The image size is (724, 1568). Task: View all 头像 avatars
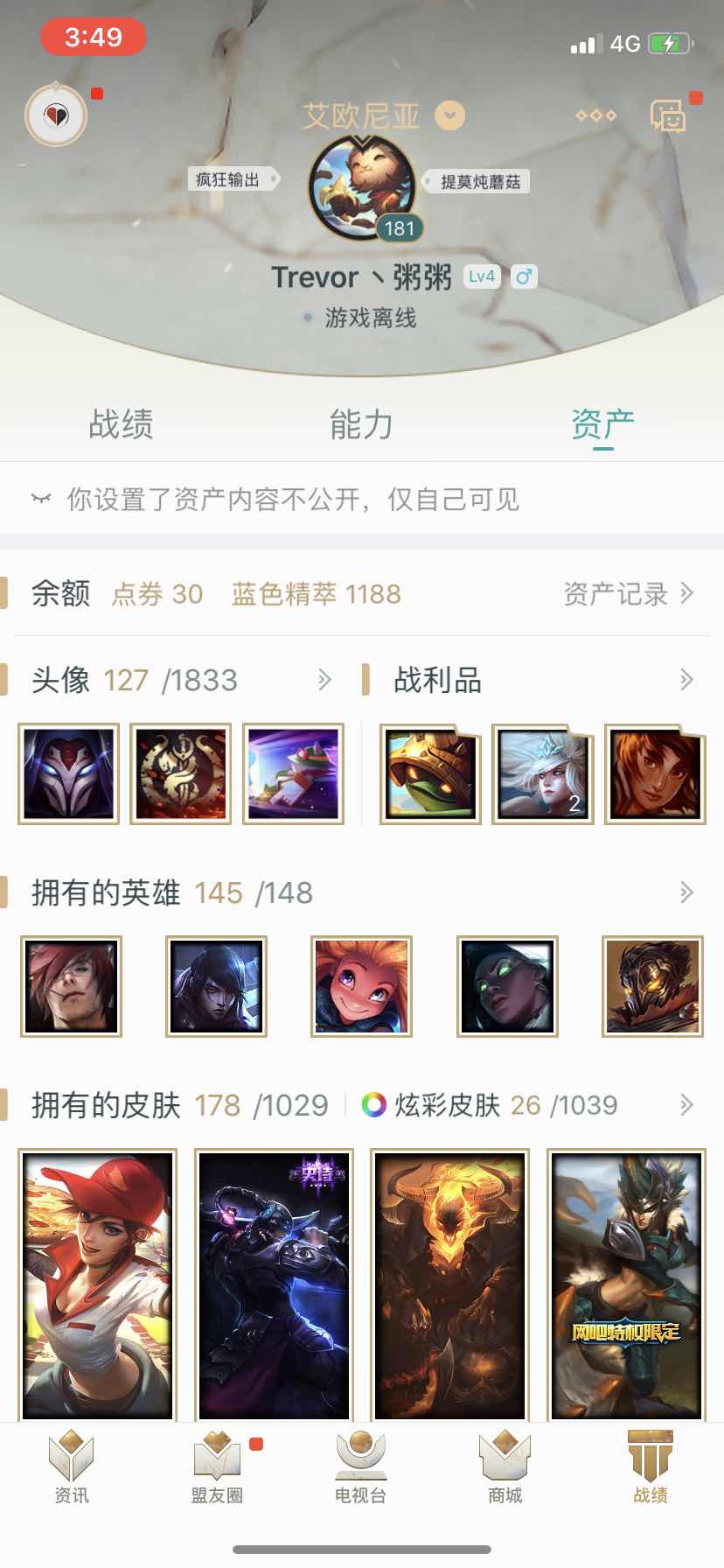tap(324, 680)
